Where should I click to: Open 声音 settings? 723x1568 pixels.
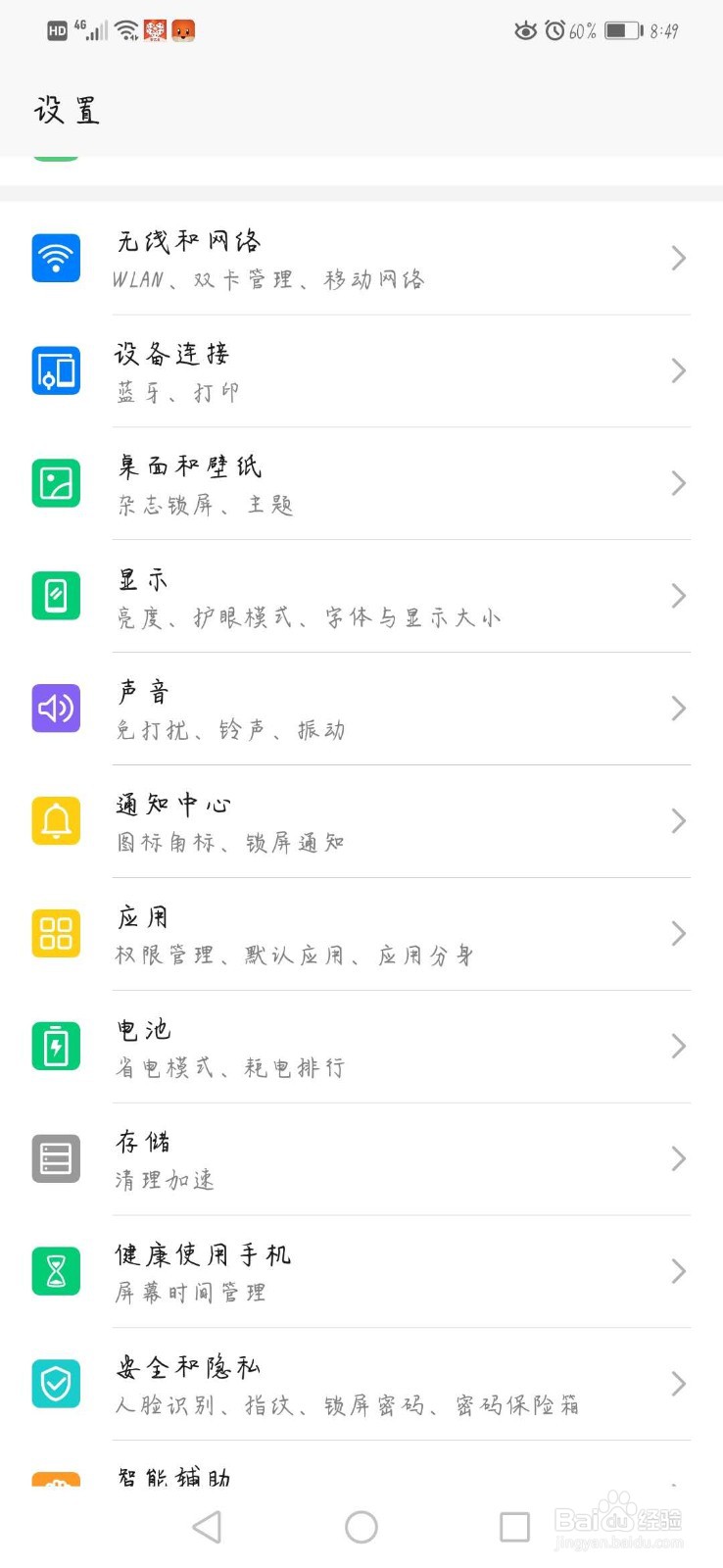click(x=361, y=710)
